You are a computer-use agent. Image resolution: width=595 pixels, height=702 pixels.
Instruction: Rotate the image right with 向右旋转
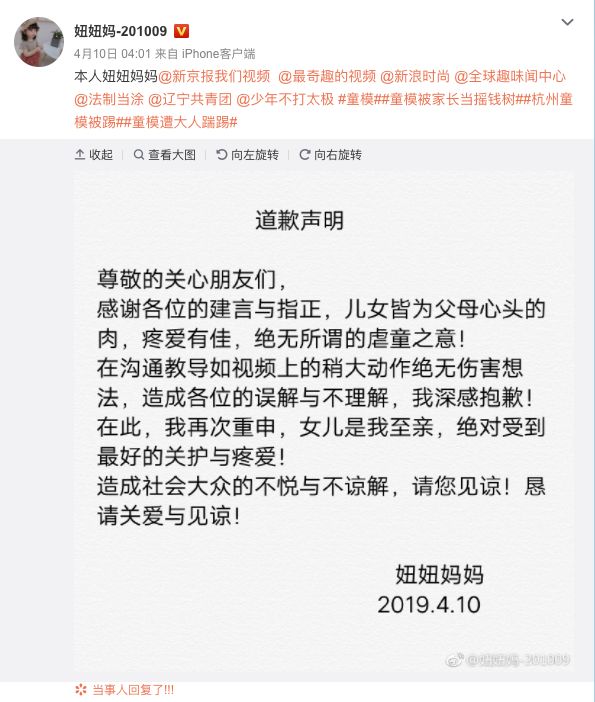pos(330,154)
